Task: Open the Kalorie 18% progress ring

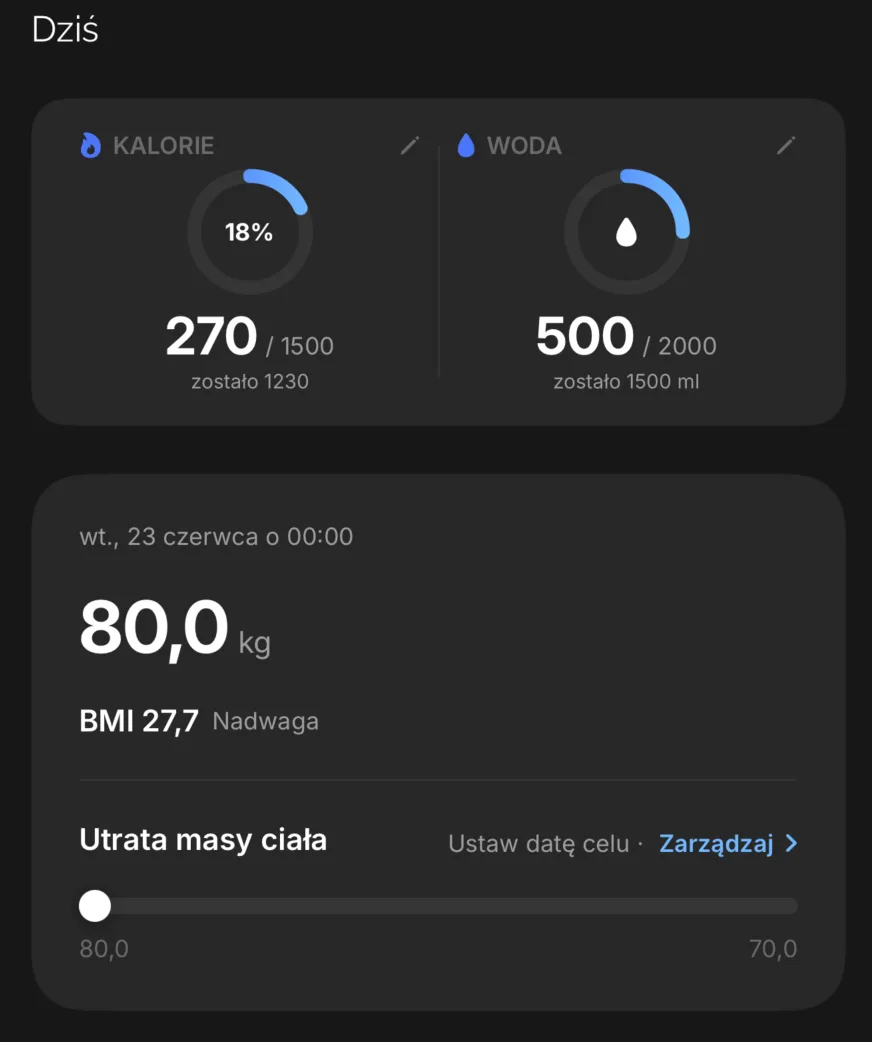Action: click(x=250, y=231)
